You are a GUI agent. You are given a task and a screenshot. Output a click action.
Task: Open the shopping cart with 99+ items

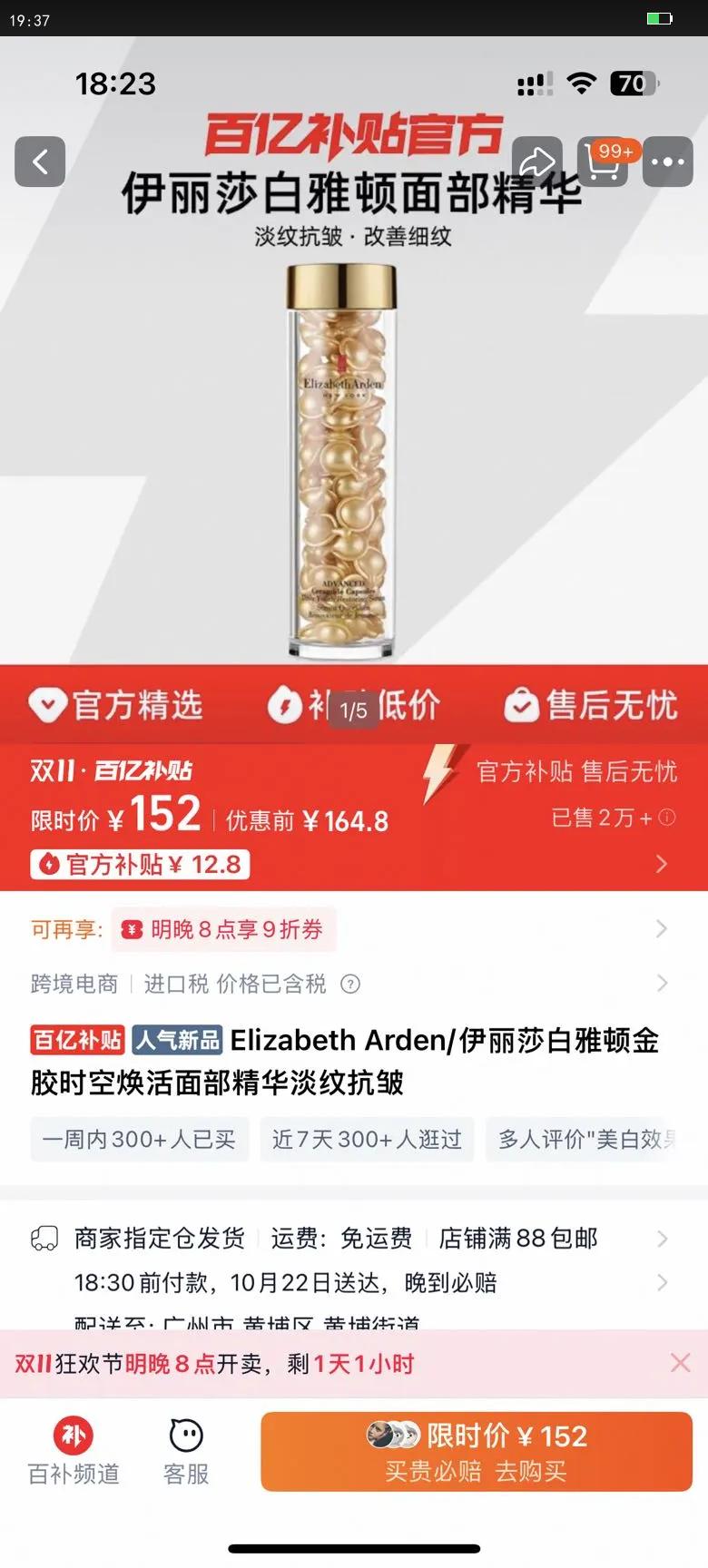point(602,164)
